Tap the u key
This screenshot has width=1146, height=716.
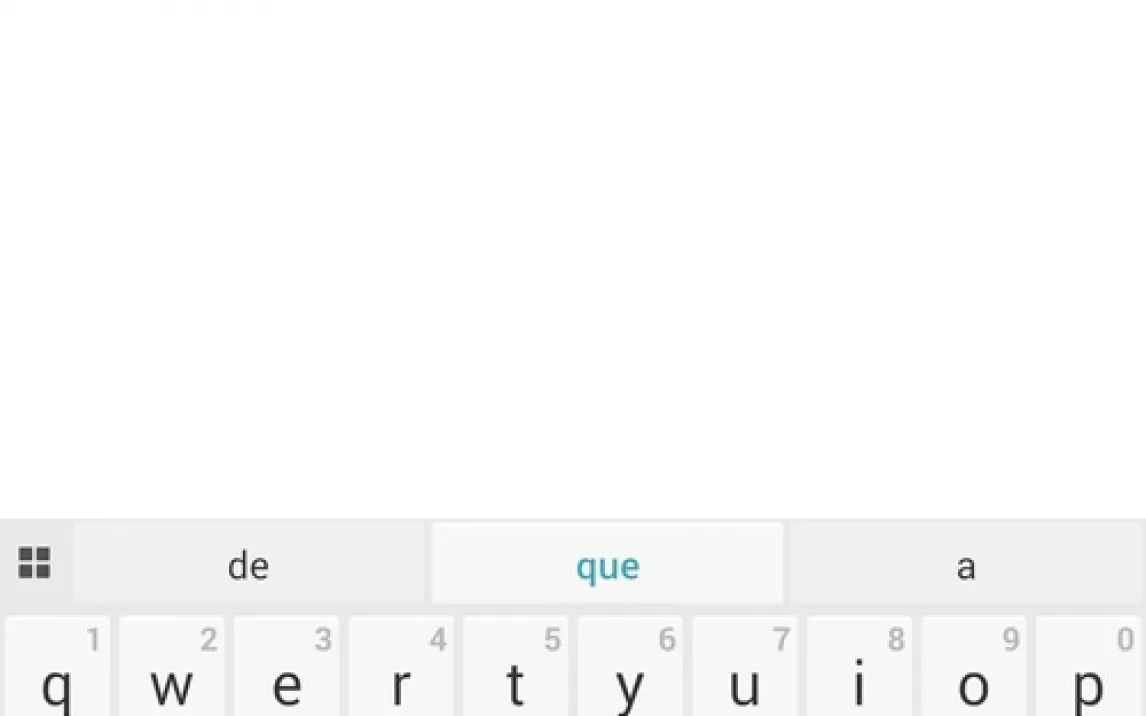pyautogui.click(x=745, y=670)
